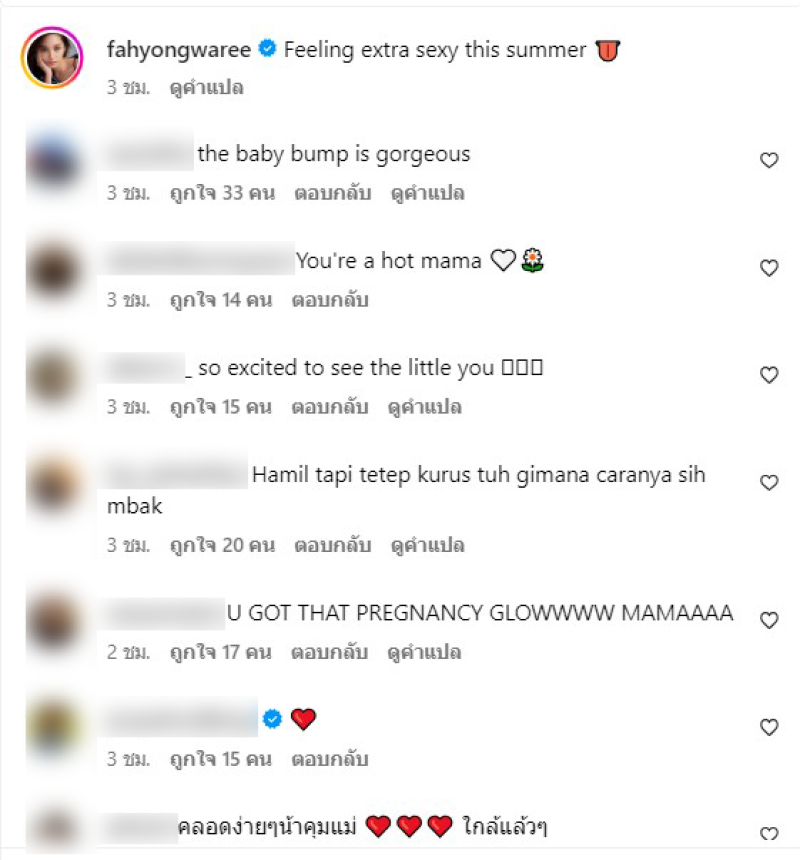The height and width of the screenshot is (860, 800).
Task: Like the verified user's red heart comment
Action: [769, 727]
